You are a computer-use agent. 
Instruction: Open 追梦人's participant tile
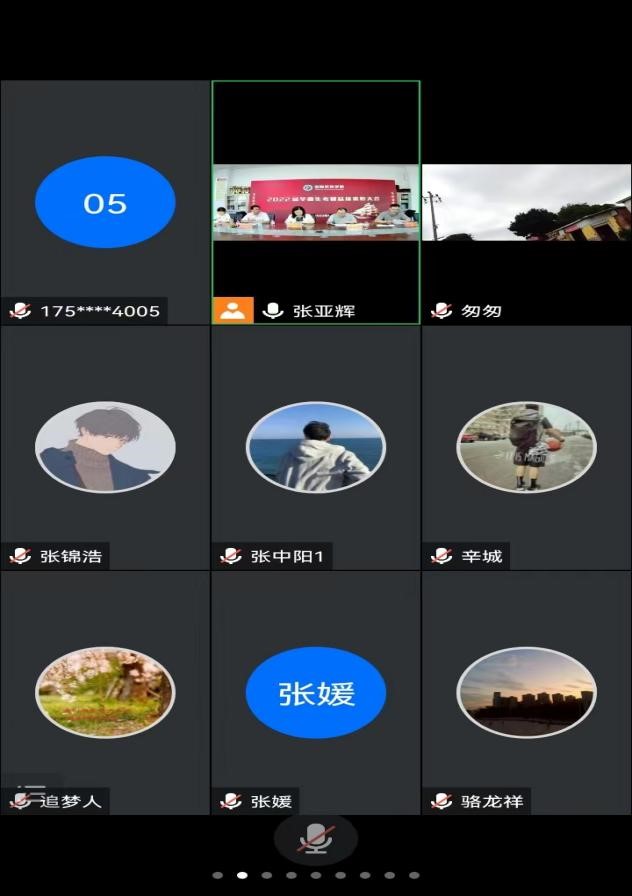point(105,692)
